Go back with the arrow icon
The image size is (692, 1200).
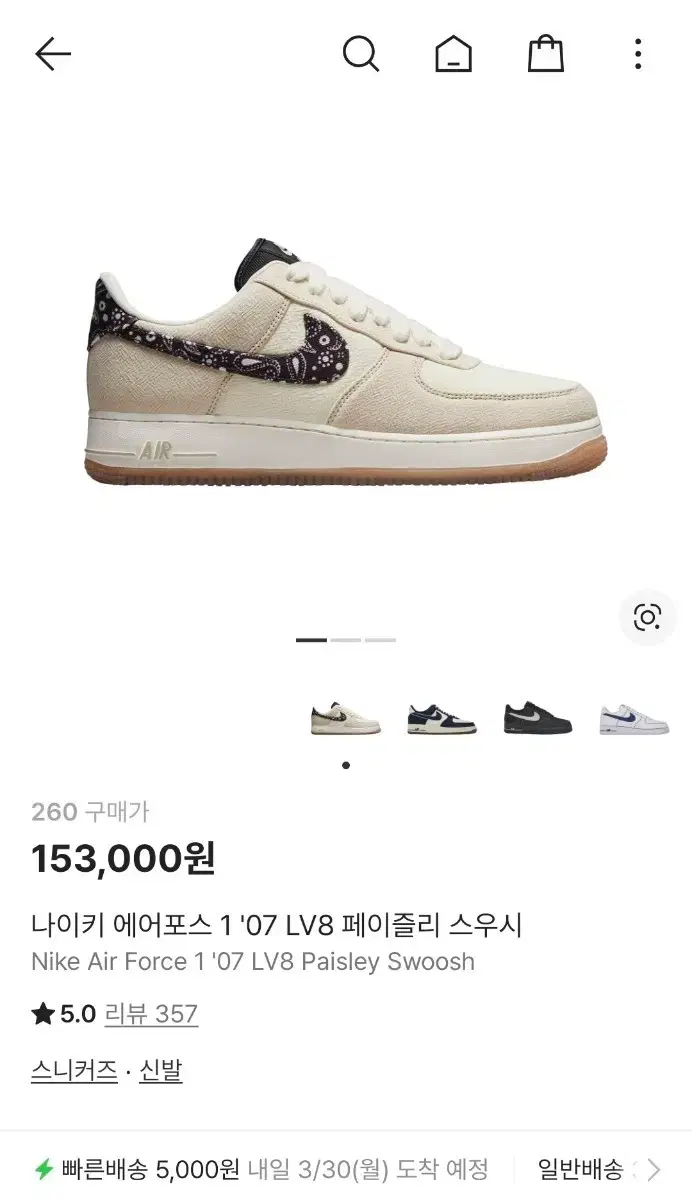click(x=53, y=54)
